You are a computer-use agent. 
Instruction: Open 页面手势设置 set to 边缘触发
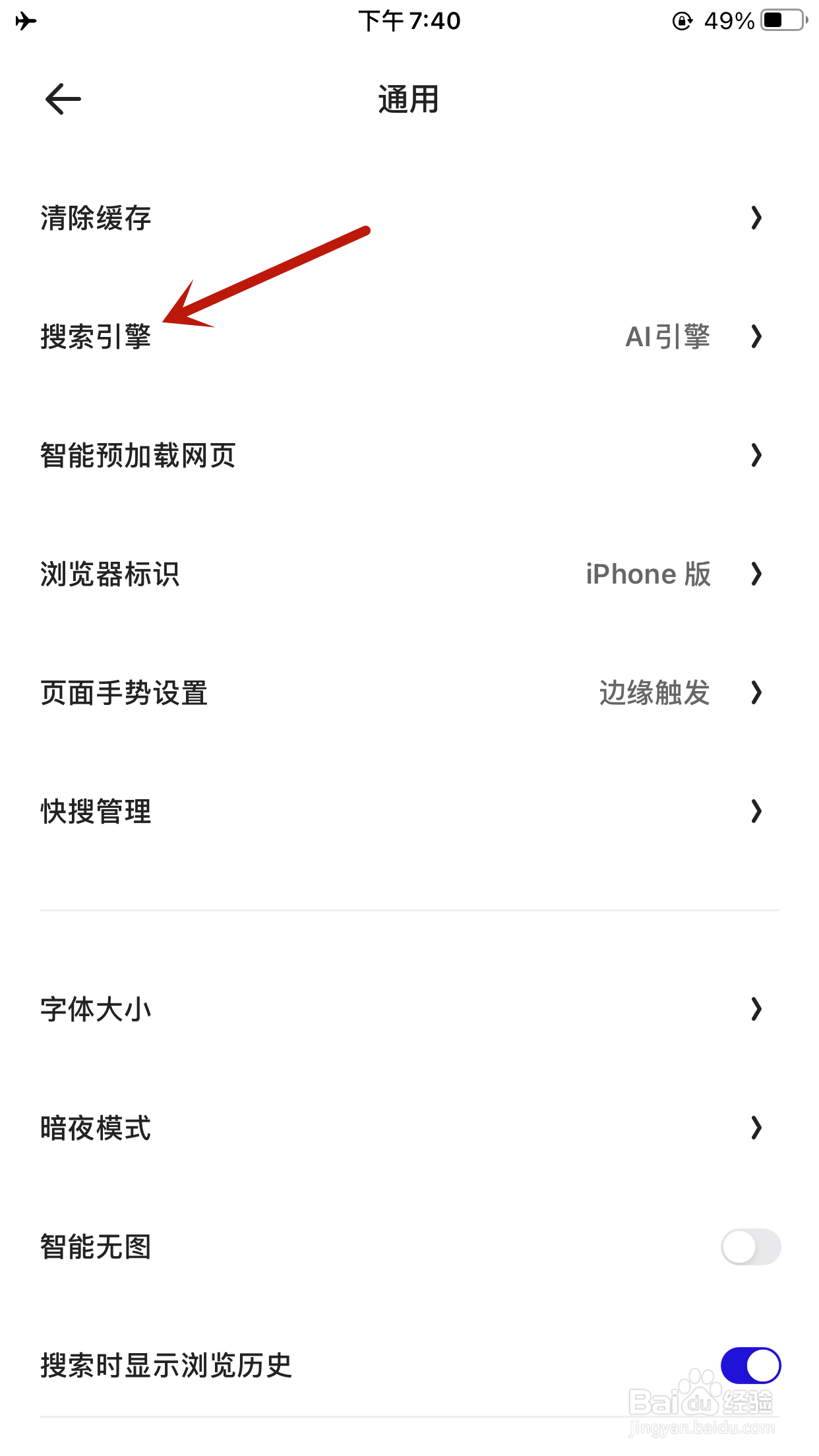coord(409,693)
